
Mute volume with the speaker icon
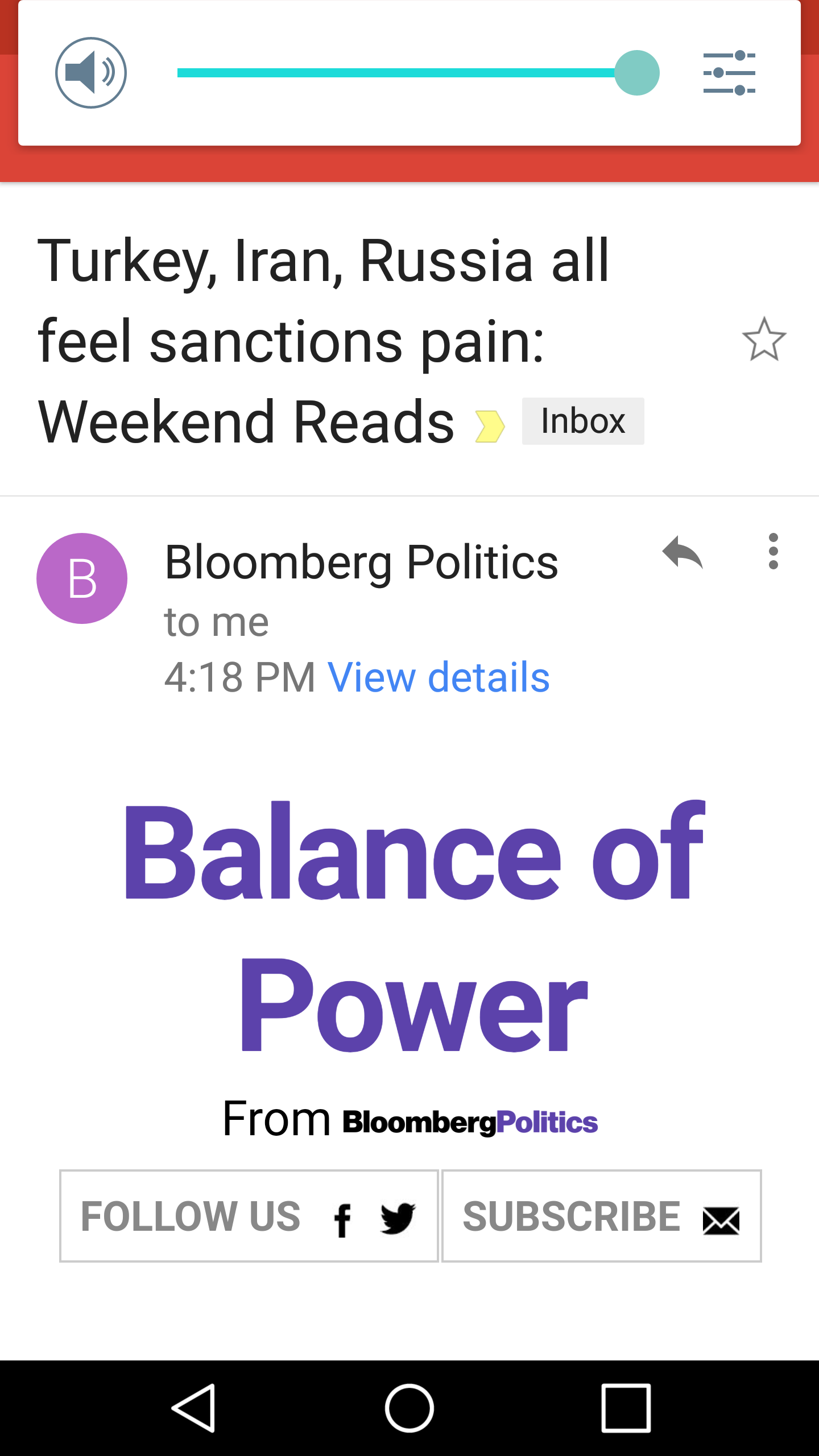point(90,73)
